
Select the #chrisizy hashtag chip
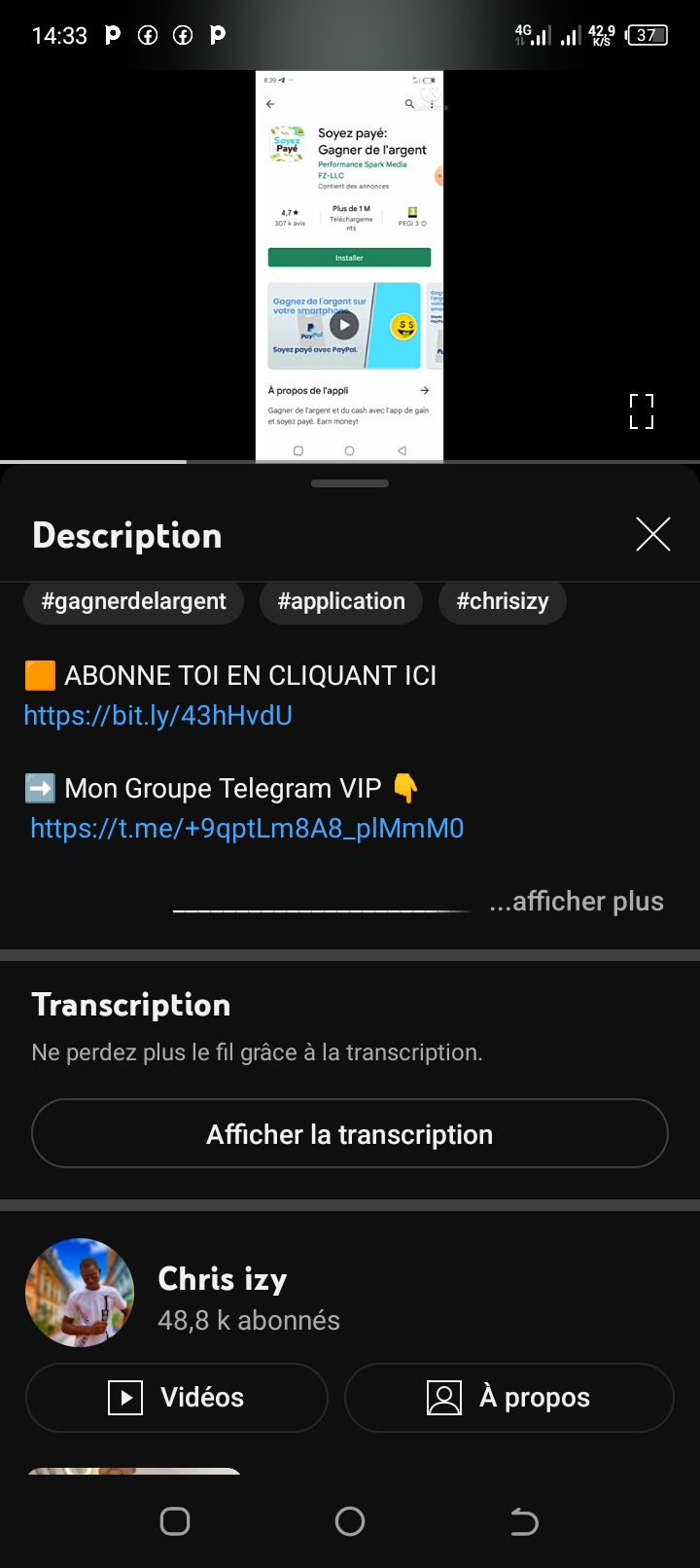tap(503, 601)
